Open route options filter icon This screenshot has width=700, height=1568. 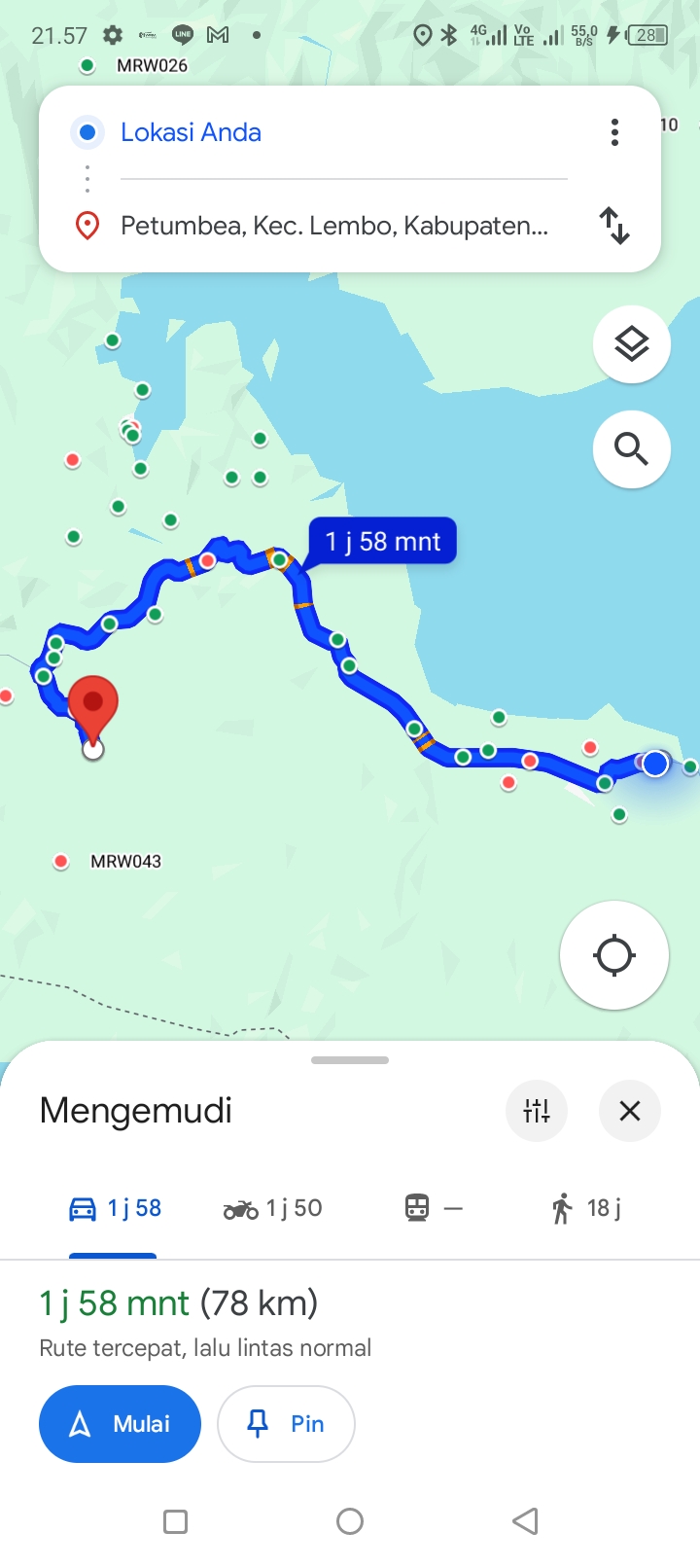pos(537,1111)
